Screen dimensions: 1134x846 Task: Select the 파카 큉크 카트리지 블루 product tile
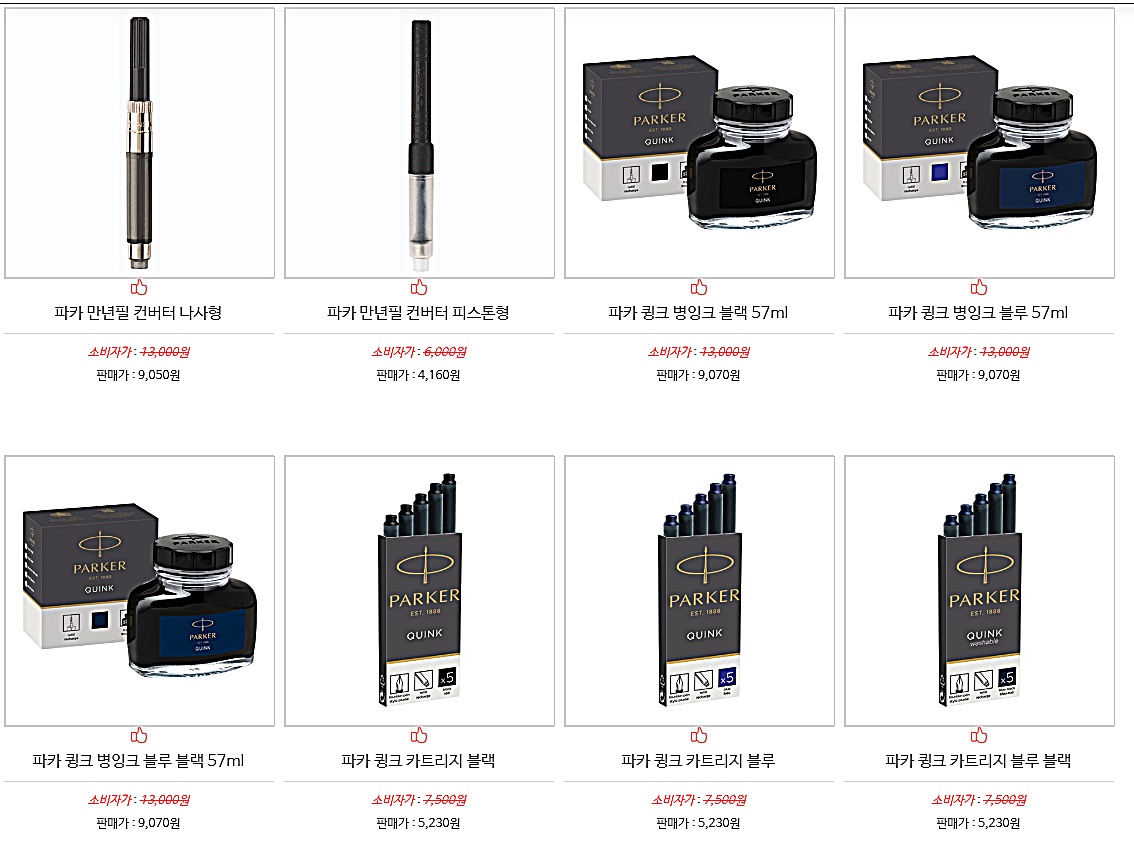click(699, 591)
